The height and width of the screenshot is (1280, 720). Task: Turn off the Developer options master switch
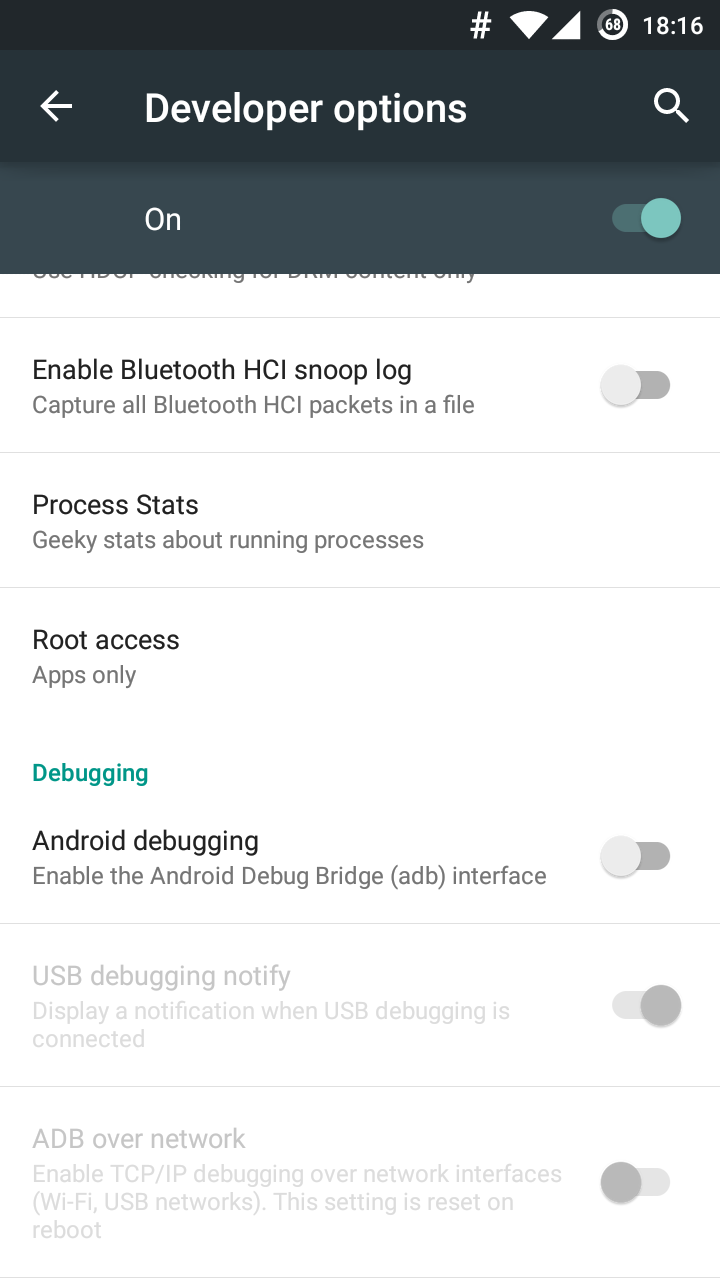646,218
